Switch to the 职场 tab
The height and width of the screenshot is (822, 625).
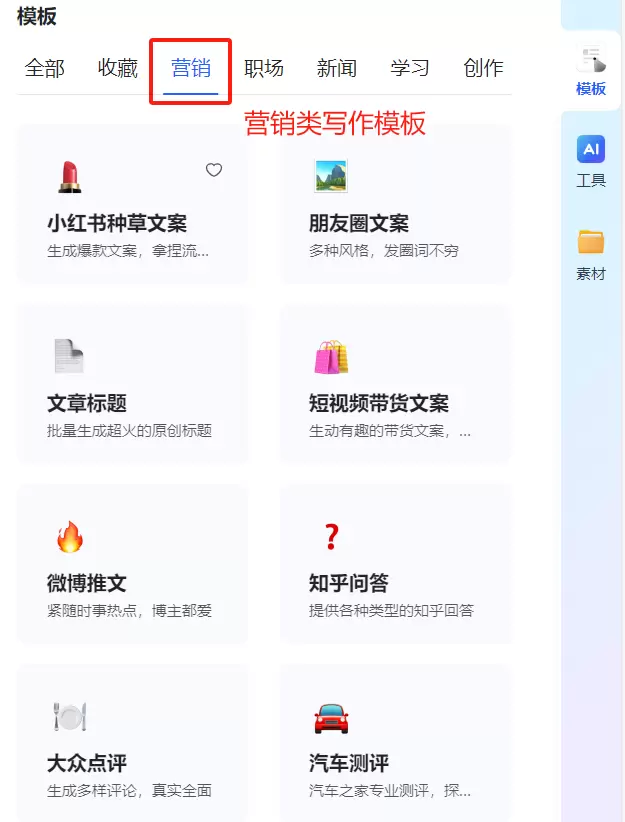pos(264,68)
